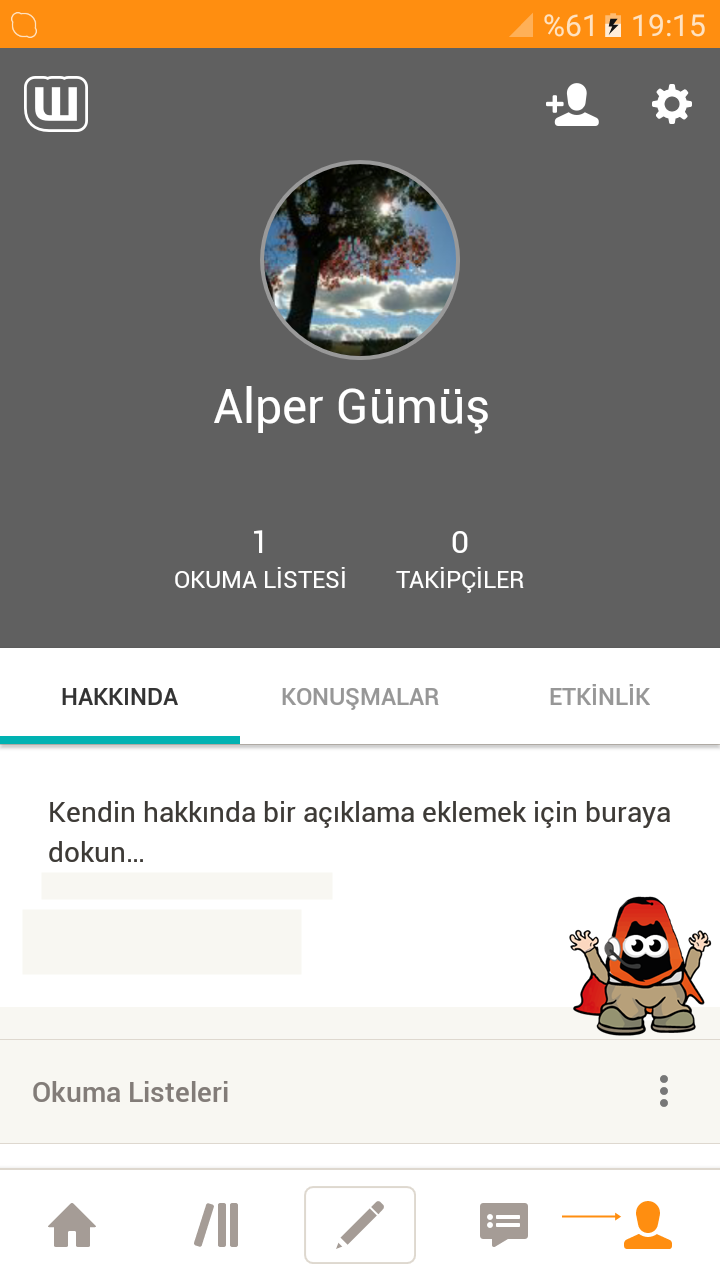This screenshot has height=1280, width=720.
Task: Switch to the Etkinlik tab
Action: [600, 697]
